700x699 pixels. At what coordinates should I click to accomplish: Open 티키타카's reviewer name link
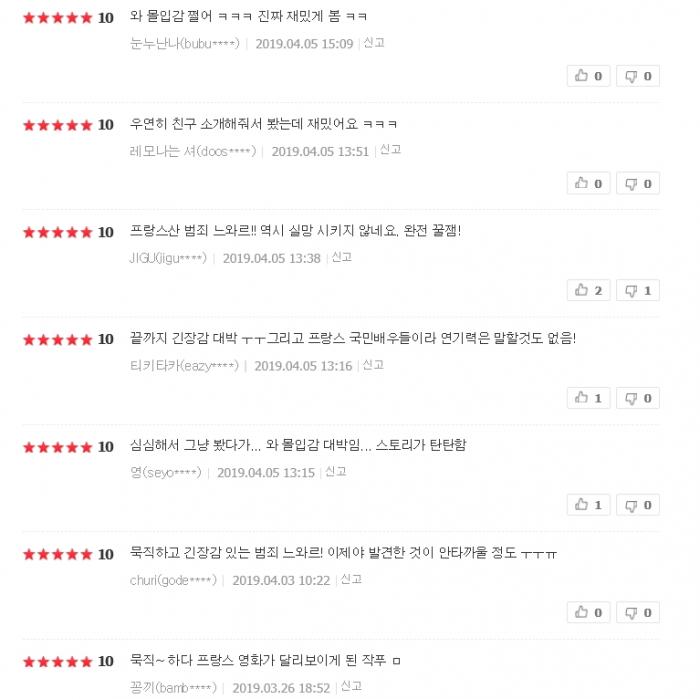tap(184, 366)
